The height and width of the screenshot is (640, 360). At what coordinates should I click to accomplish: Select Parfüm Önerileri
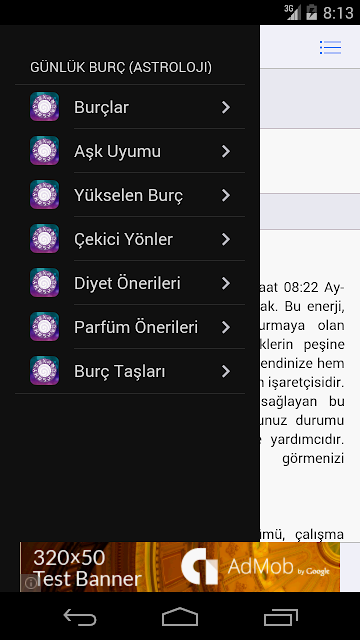coord(130,327)
